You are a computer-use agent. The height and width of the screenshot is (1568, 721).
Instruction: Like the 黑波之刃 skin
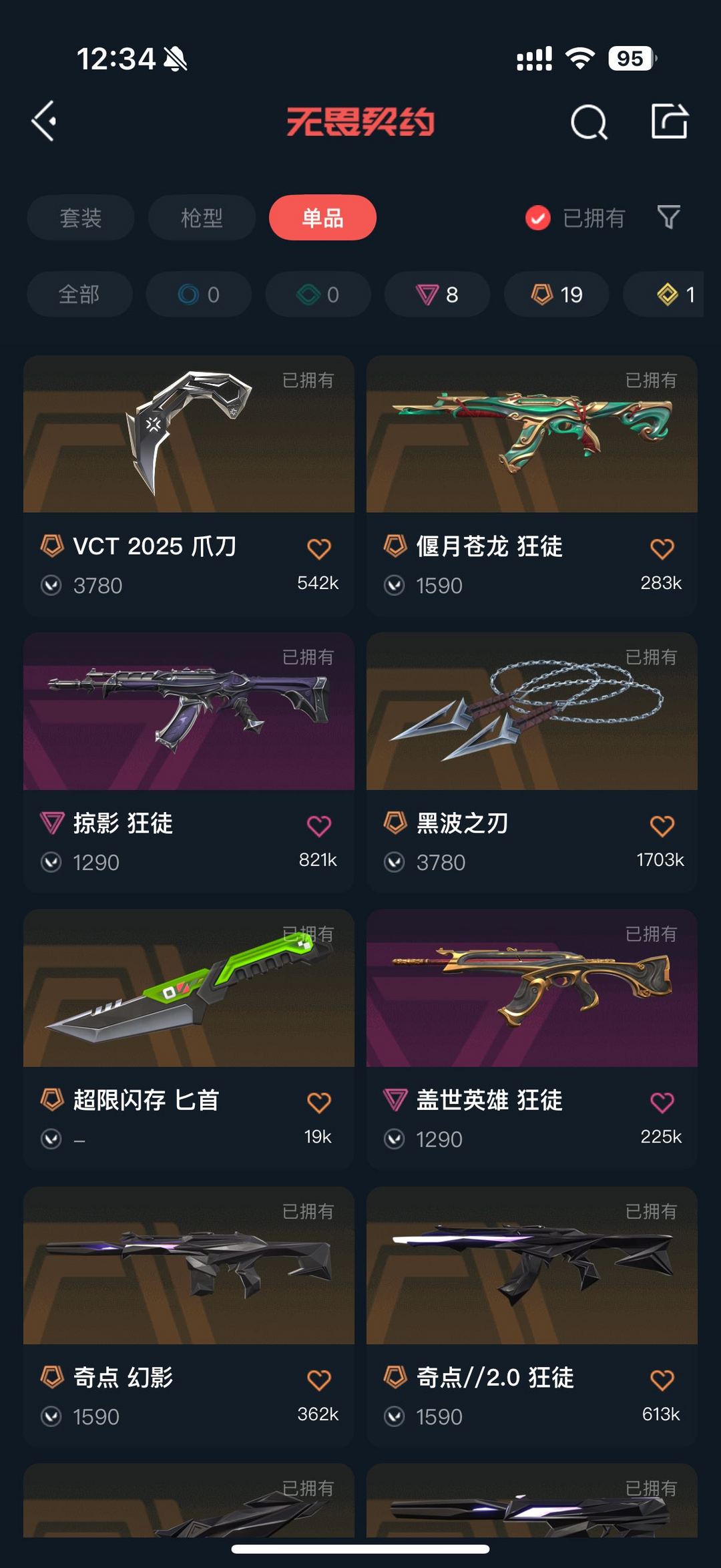[662, 826]
